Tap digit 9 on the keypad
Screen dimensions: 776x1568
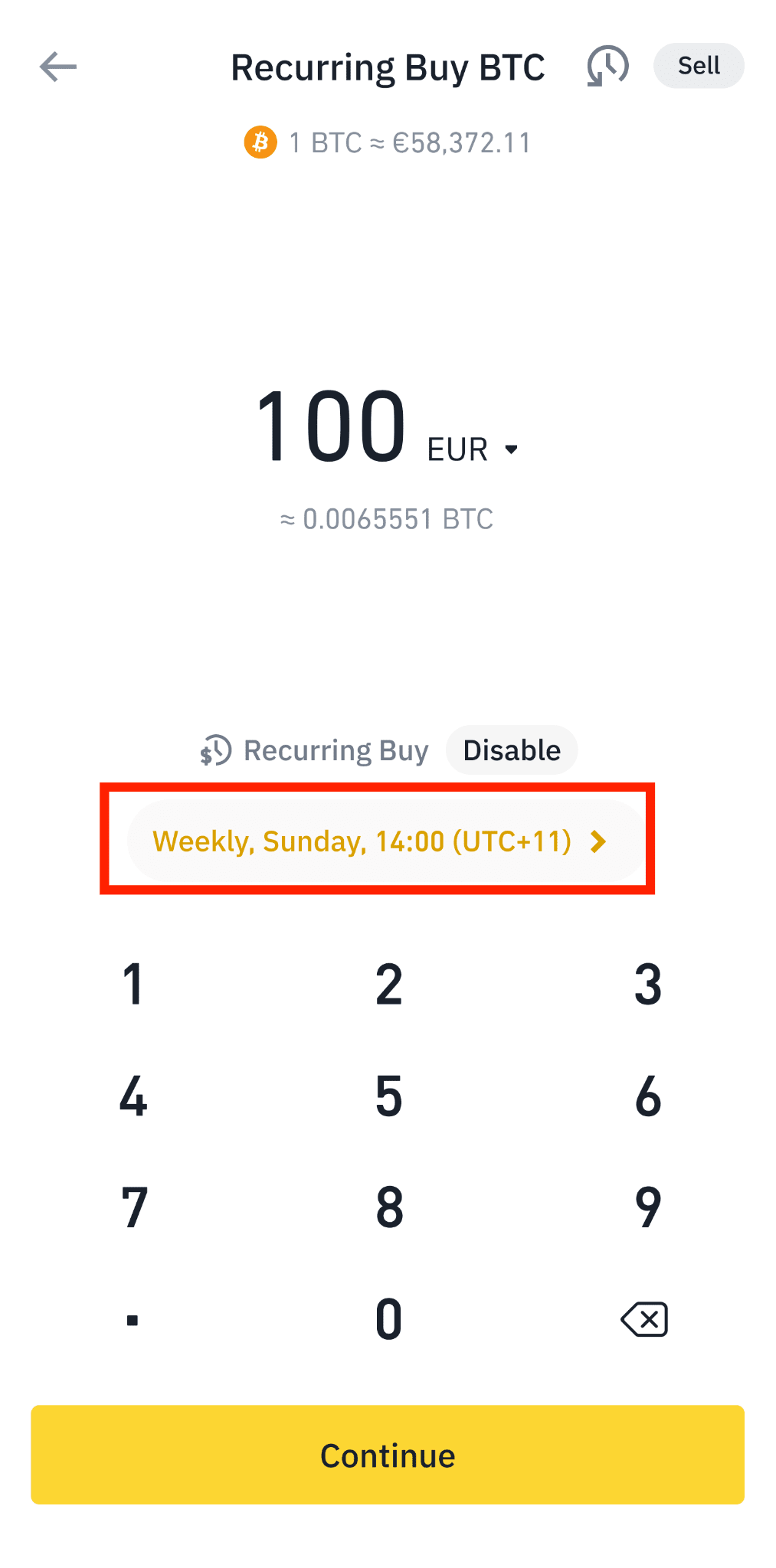(648, 1208)
